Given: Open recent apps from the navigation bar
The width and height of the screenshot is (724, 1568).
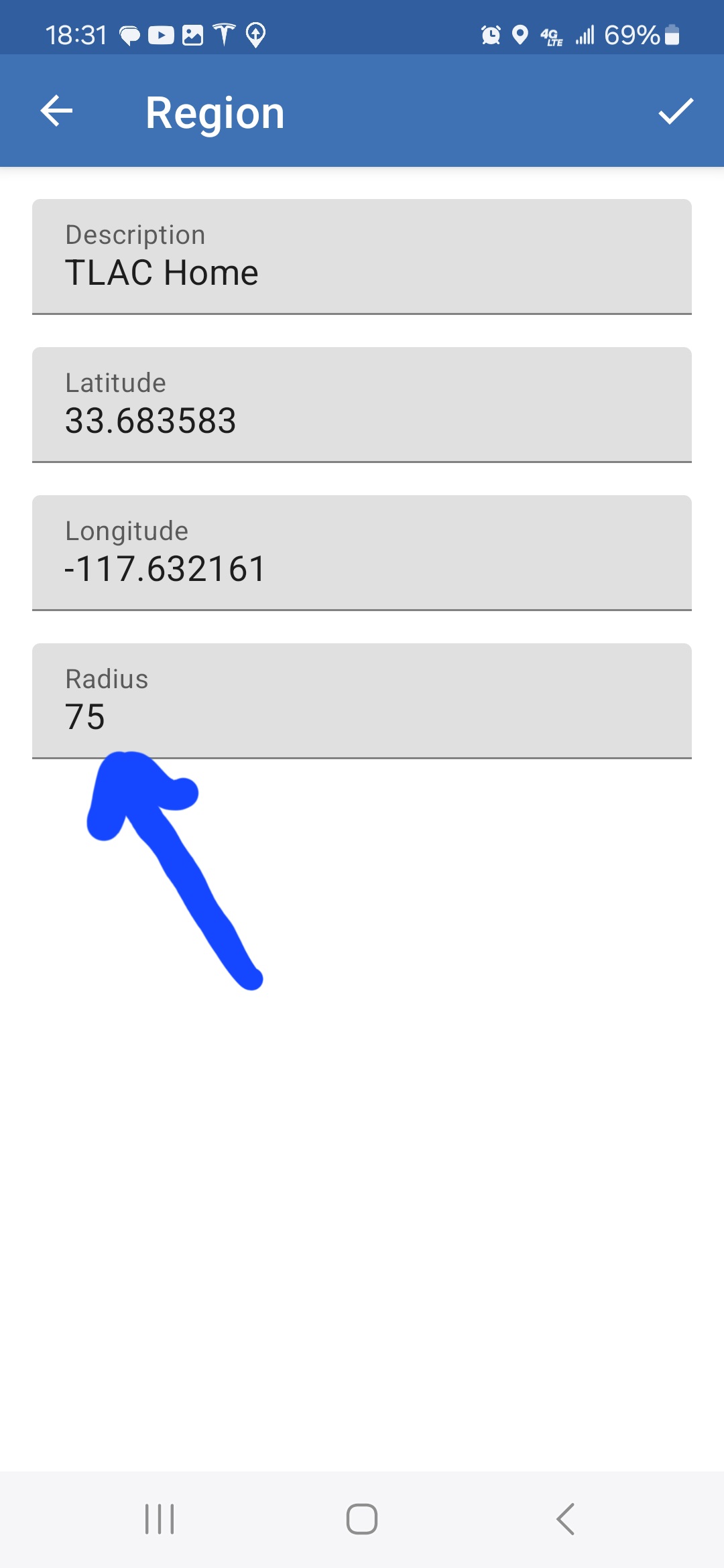Looking at the screenshot, I should [x=160, y=1518].
